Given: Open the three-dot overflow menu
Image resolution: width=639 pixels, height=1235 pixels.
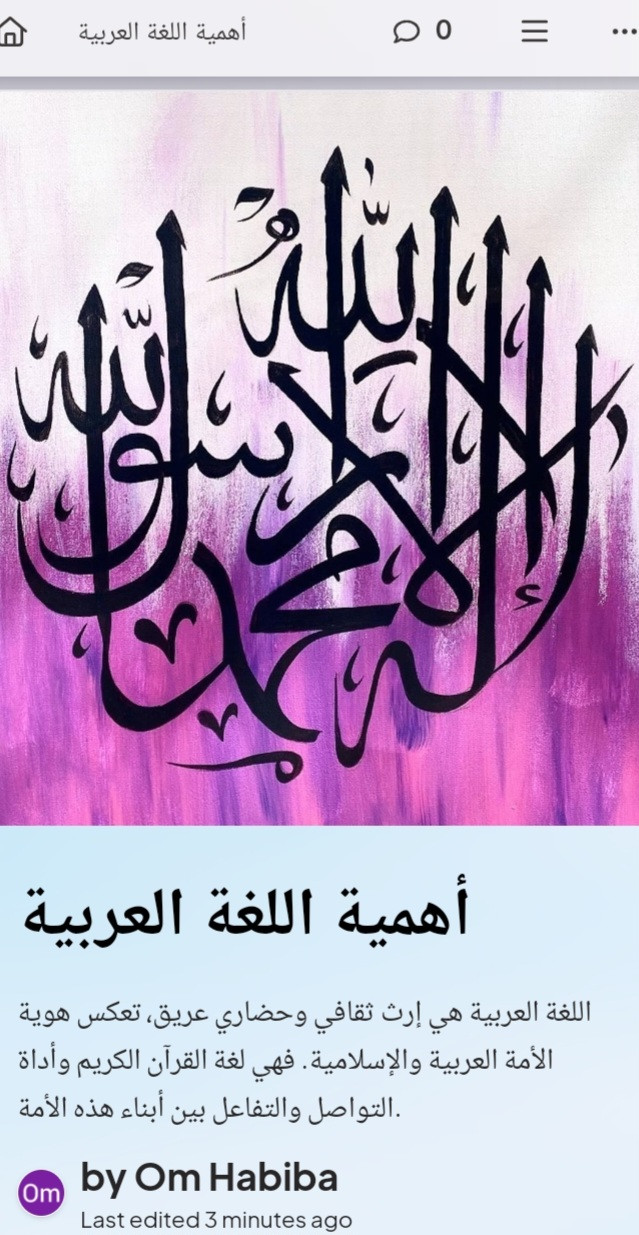Looking at the screenshot, I should (624, 32).
